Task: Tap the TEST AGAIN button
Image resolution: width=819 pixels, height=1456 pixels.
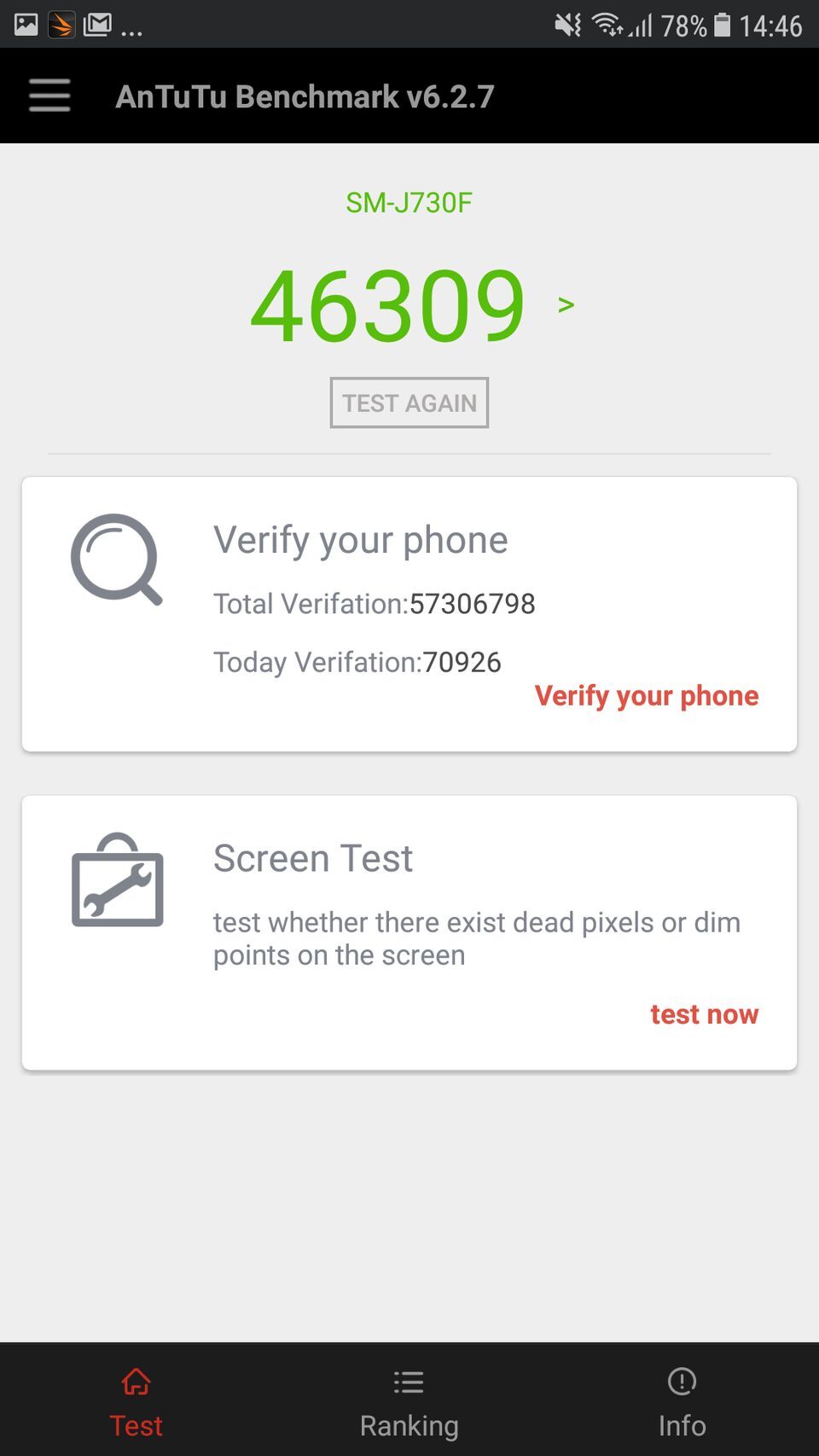Action: pos(409,403)
